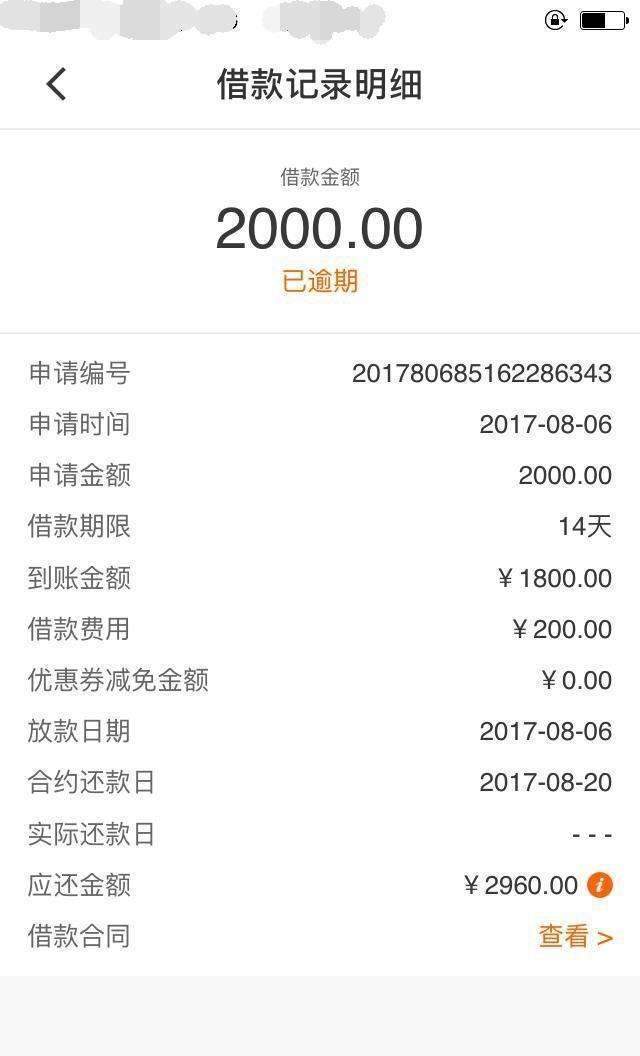Screen dimensions: 640x1056
Task: Go back from loan record details
Action: [57, 85]
